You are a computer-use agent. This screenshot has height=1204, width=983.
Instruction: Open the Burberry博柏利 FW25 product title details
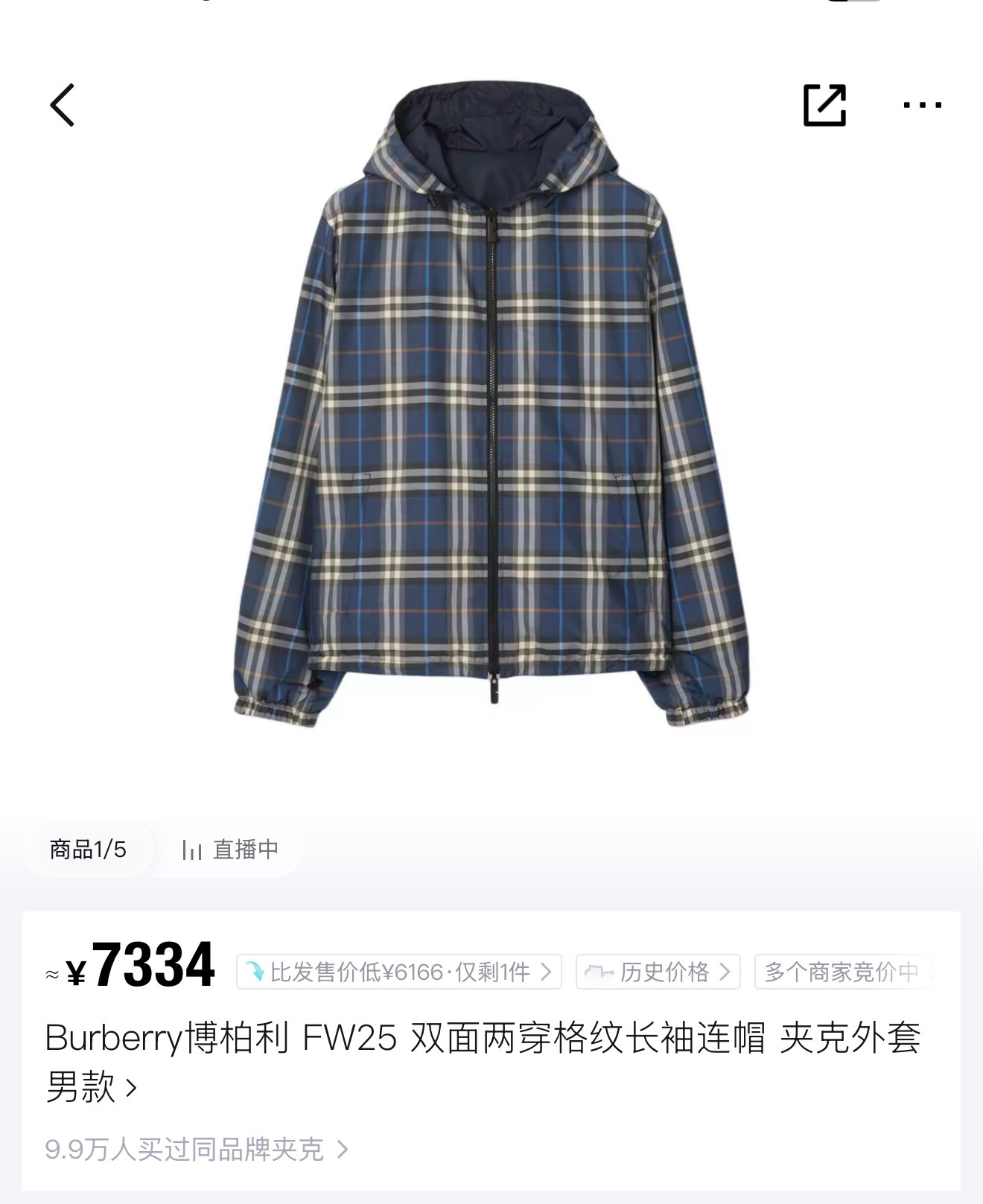click(483, 1061)
